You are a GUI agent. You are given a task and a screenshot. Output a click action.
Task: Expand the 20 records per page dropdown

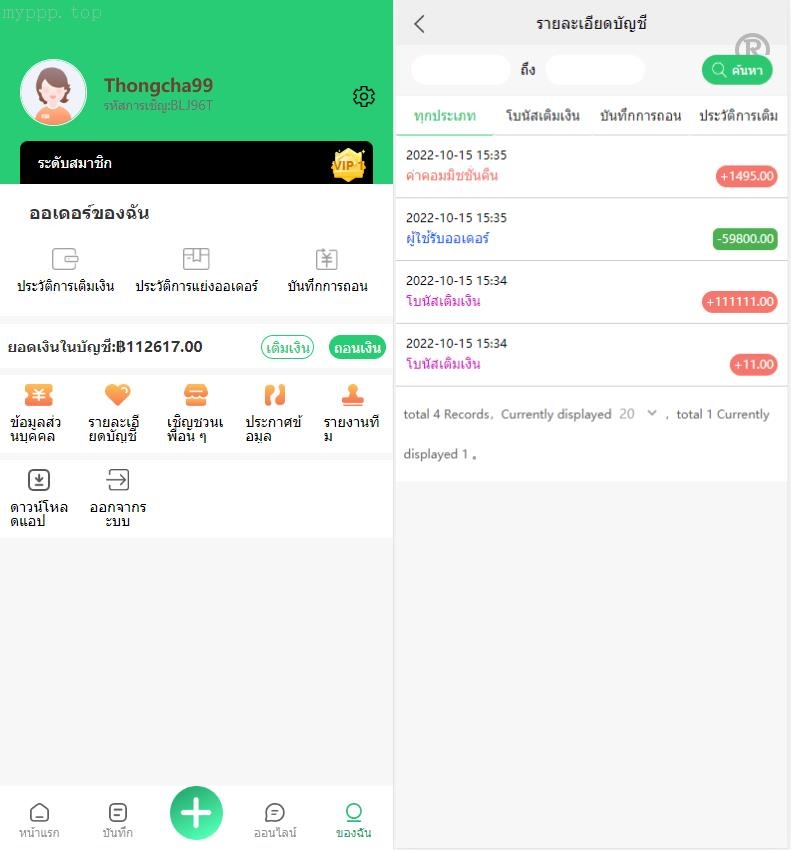coord(640,414)
